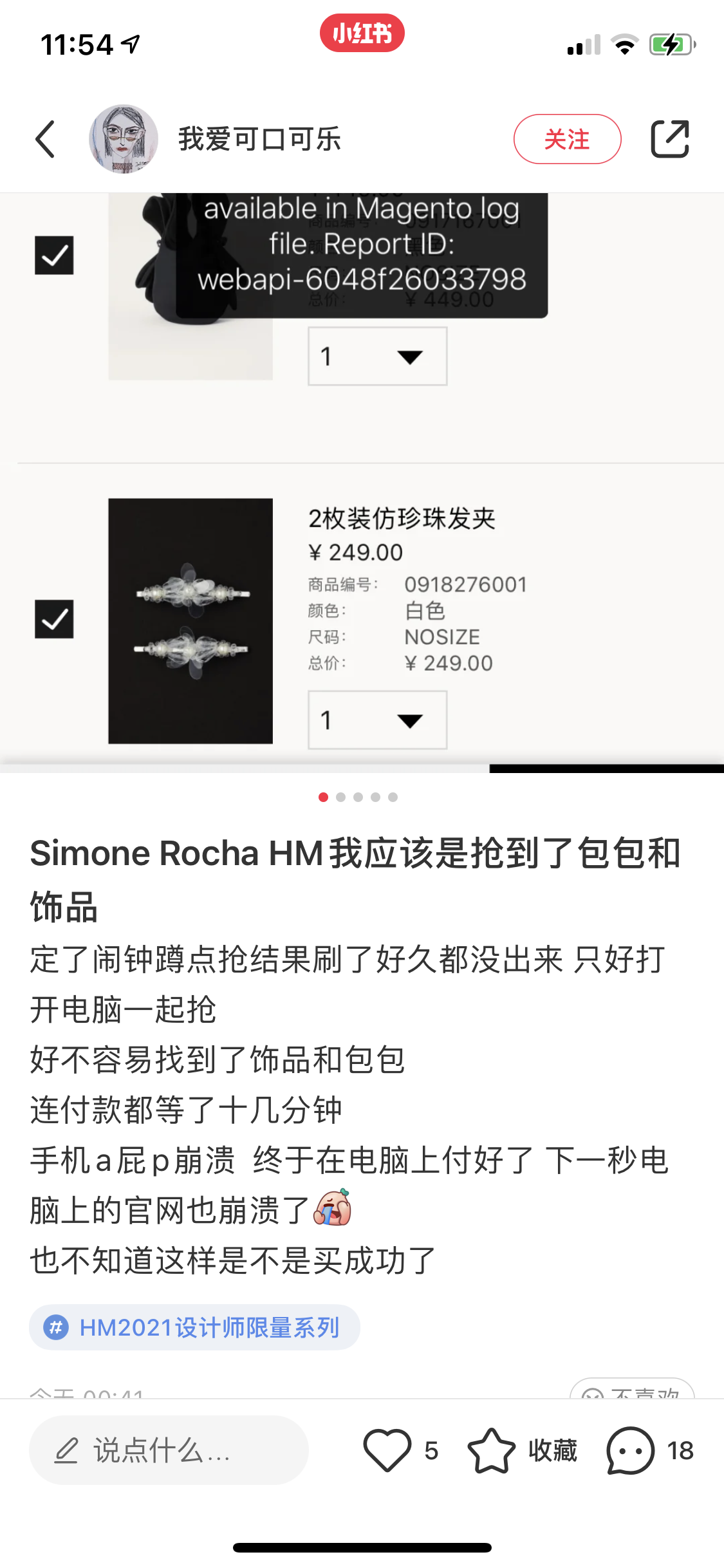724x1568 pixels.
Task: Save the post with the 收藏 star
Action: [x=492, y=1450]
